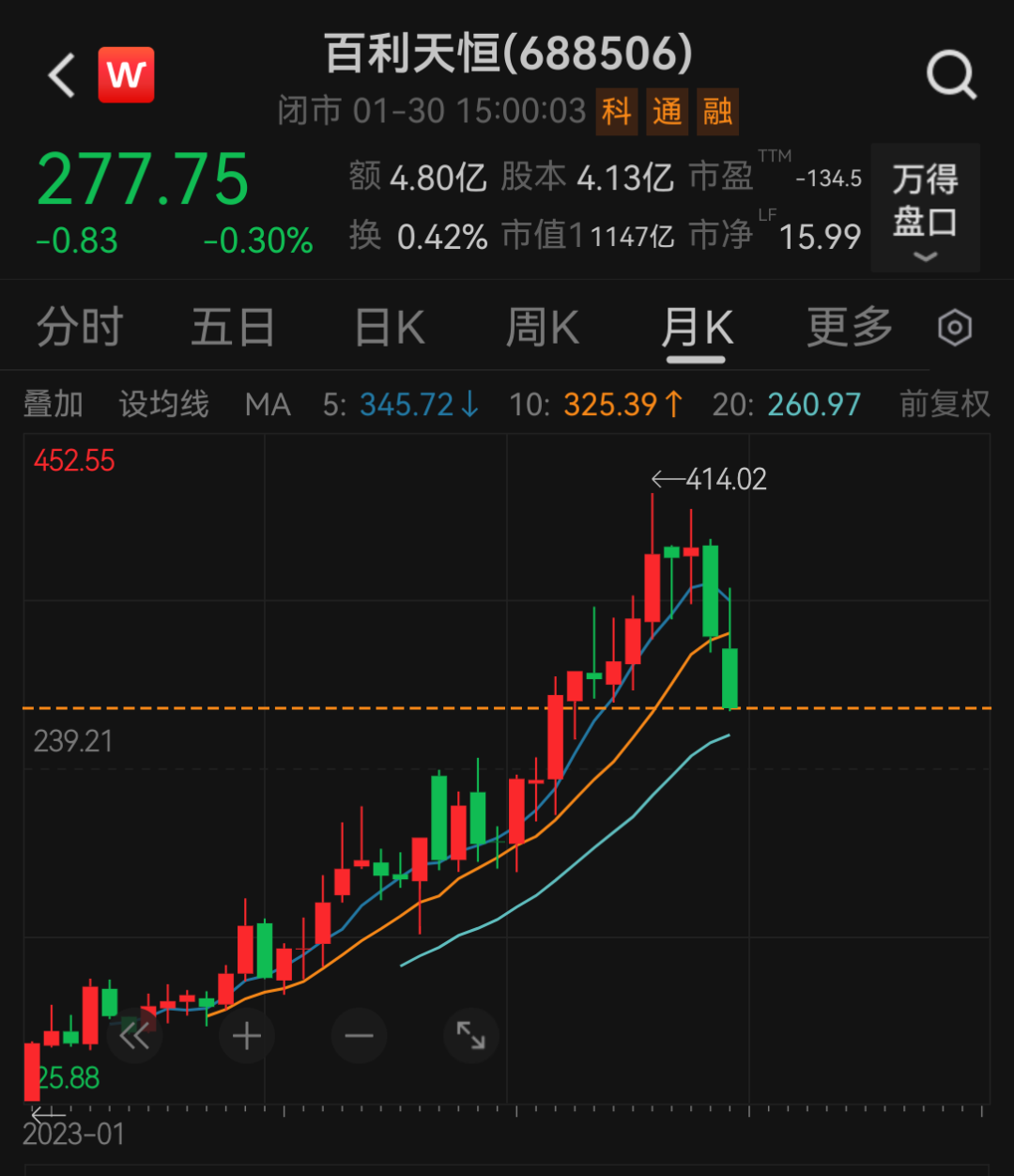Collapse the 万得盘口 panel chevron
The width and height of the screenshot is (1014, 1176).
pos(925,256)
